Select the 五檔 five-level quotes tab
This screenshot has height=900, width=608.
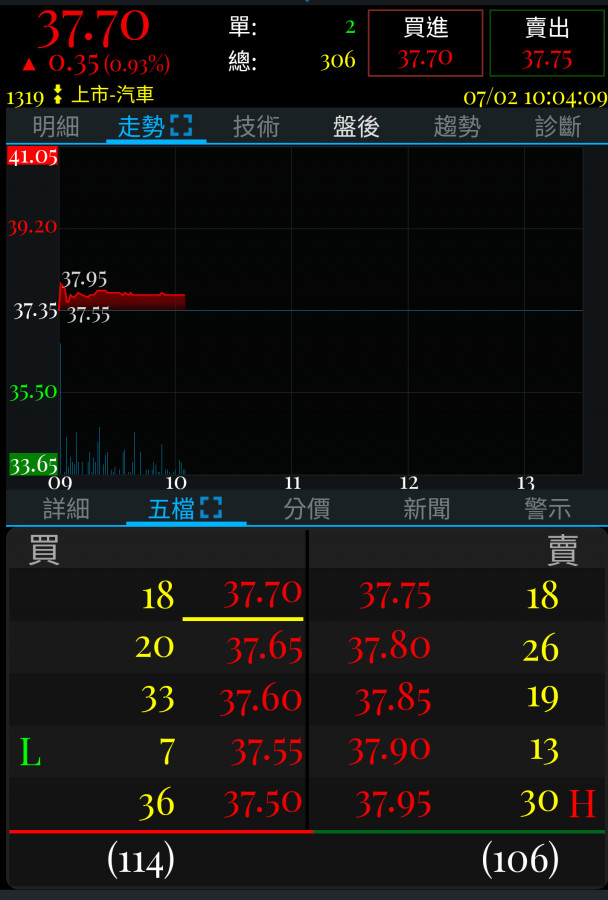pos(185,508)
